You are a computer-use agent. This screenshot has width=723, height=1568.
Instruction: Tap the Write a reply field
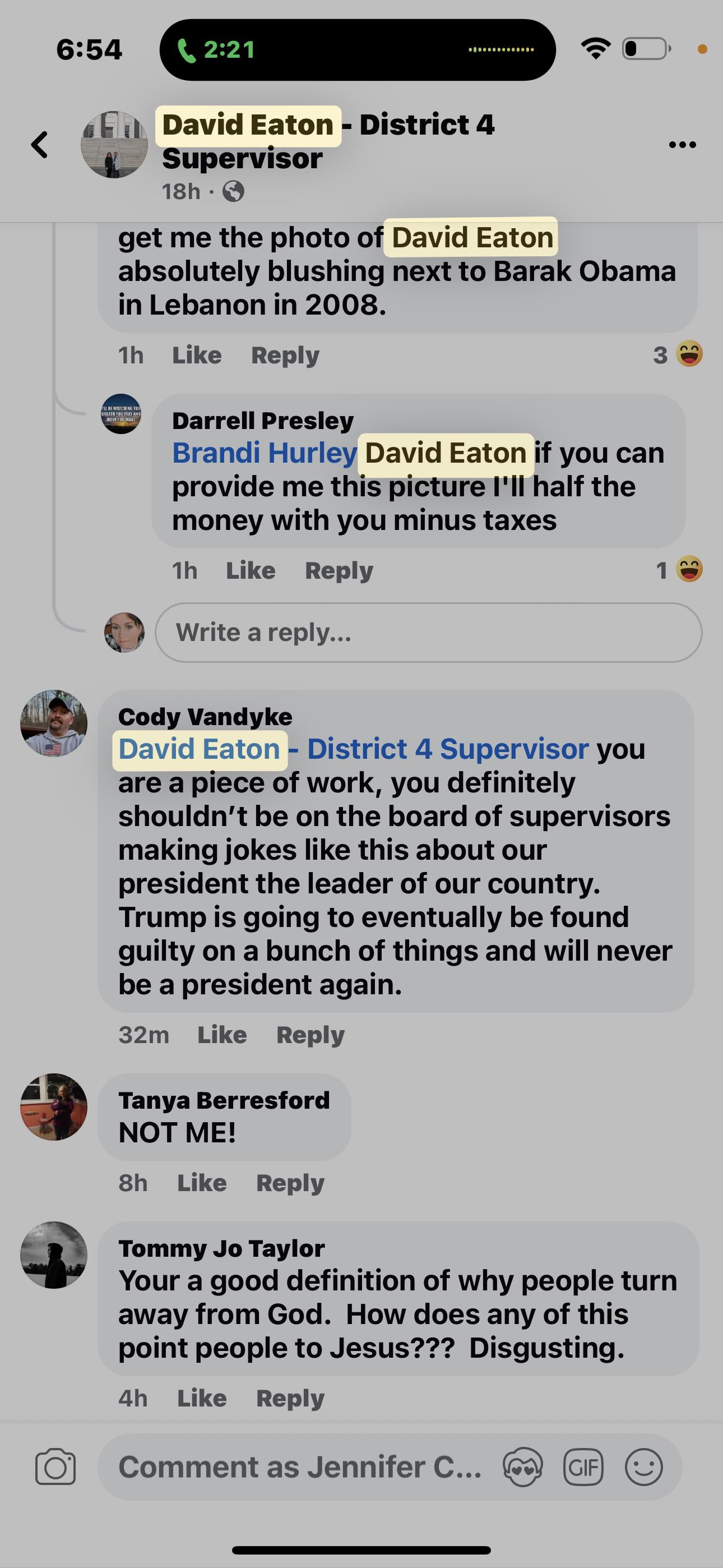428,633
